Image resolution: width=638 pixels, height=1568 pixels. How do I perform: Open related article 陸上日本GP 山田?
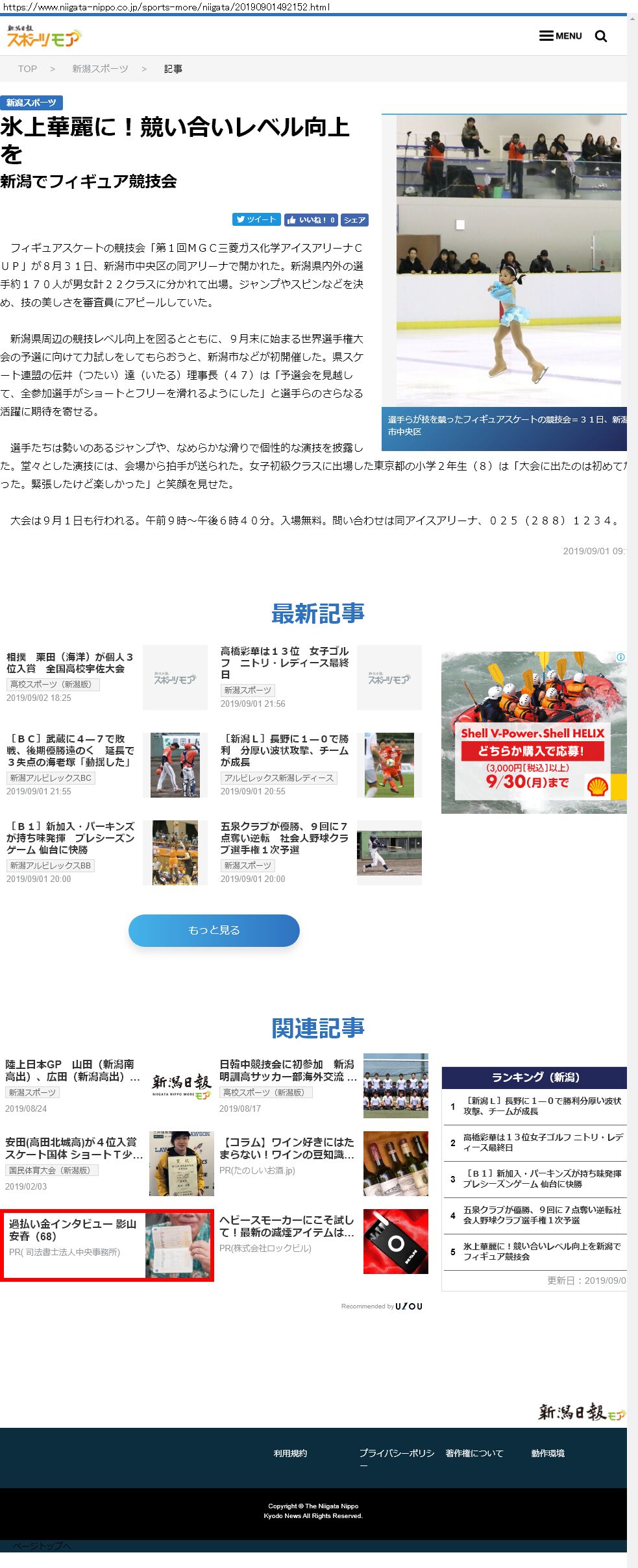[71, 1071]
